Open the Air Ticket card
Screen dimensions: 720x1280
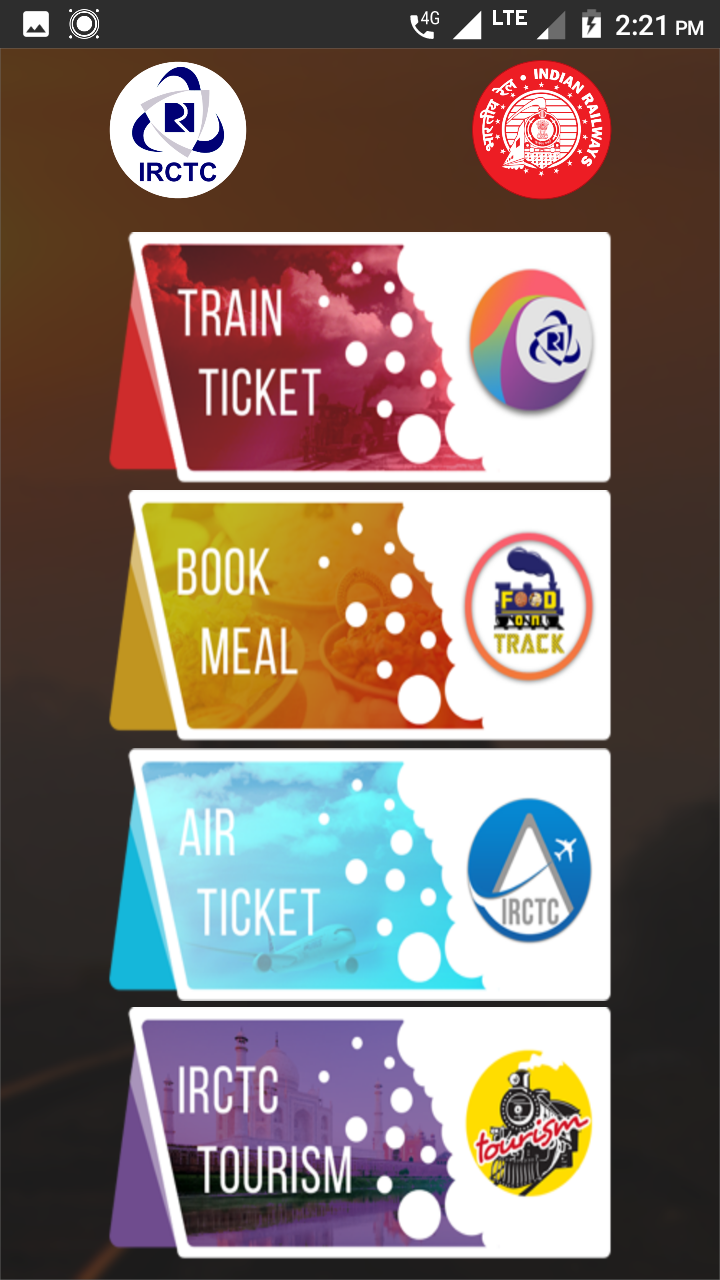click(360, 873)
